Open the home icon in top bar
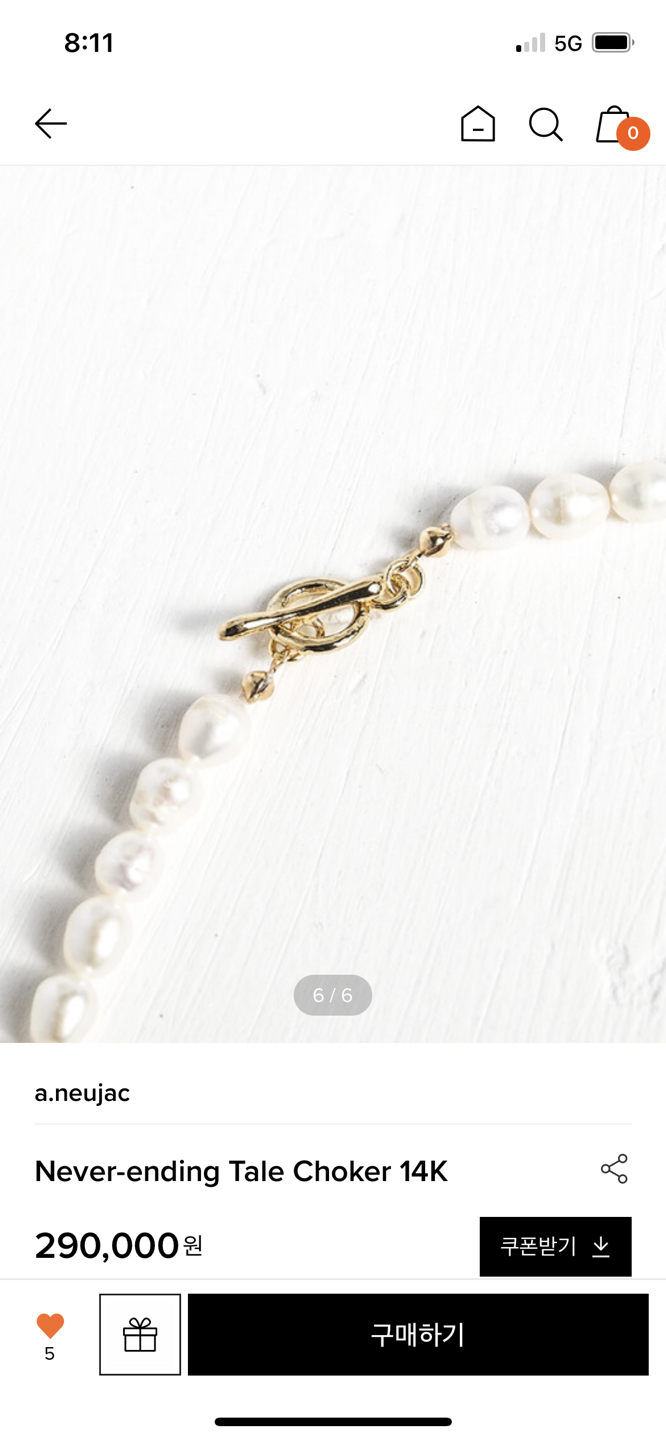This screenshot has width=666, height=1440. click(x=478, y=124)
